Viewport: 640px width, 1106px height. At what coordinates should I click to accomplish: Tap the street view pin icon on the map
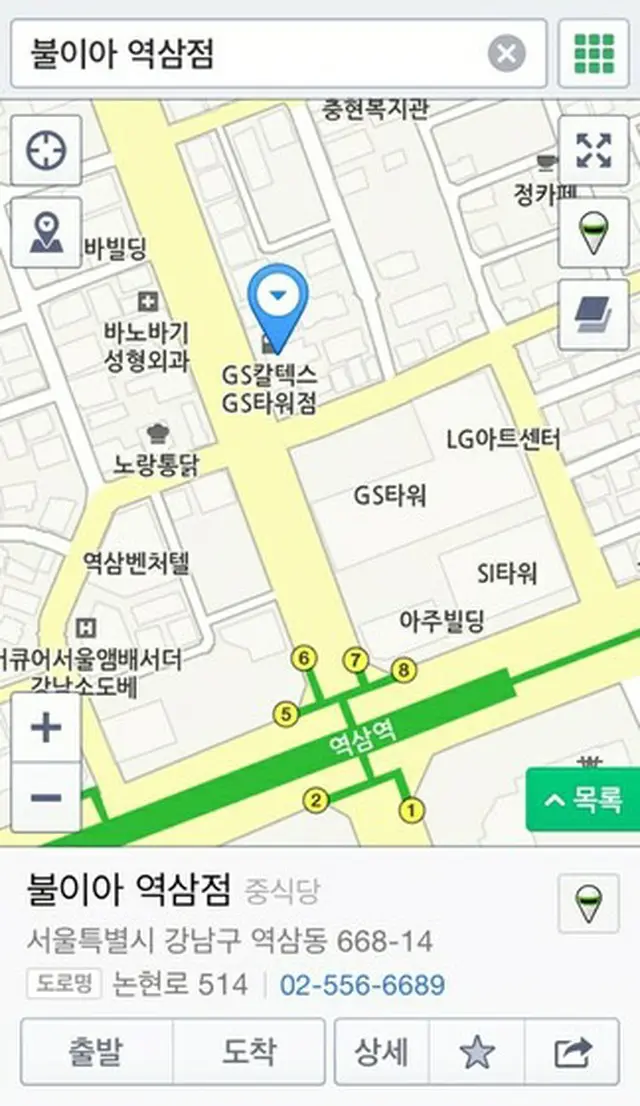(x=593, y=233)
